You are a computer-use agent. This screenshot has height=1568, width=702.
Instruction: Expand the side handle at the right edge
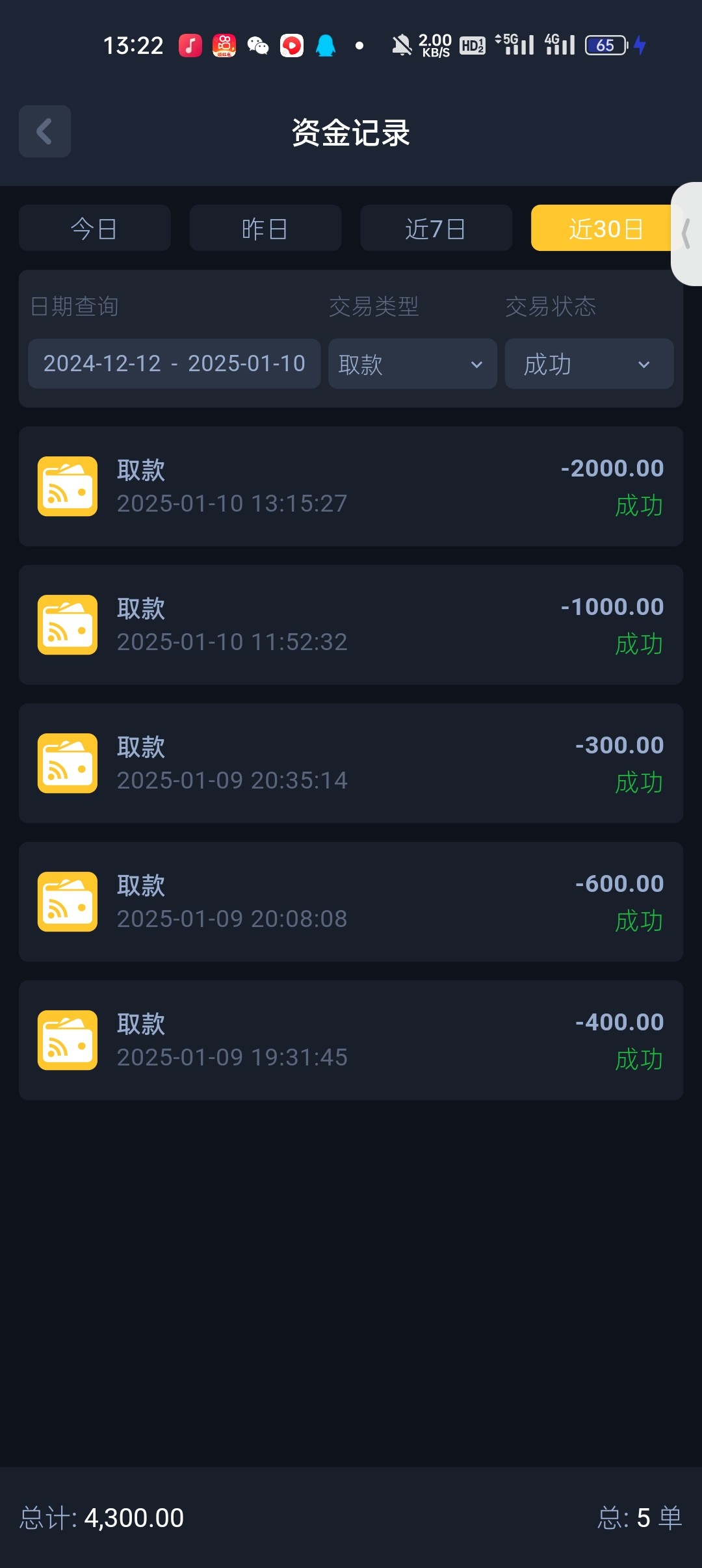pyautogui.click(x=687, y=234)
